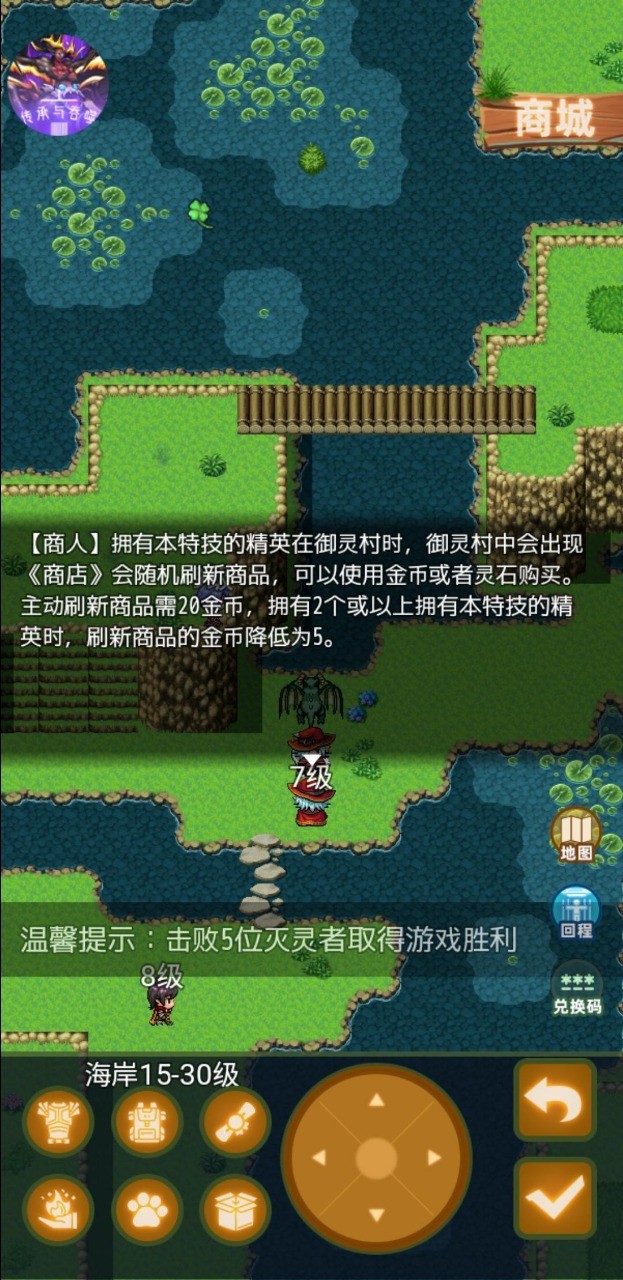This screenshot has width=623, height=1280.
Task: Tap the player avatar icon
Action: (x=57, y=86)
